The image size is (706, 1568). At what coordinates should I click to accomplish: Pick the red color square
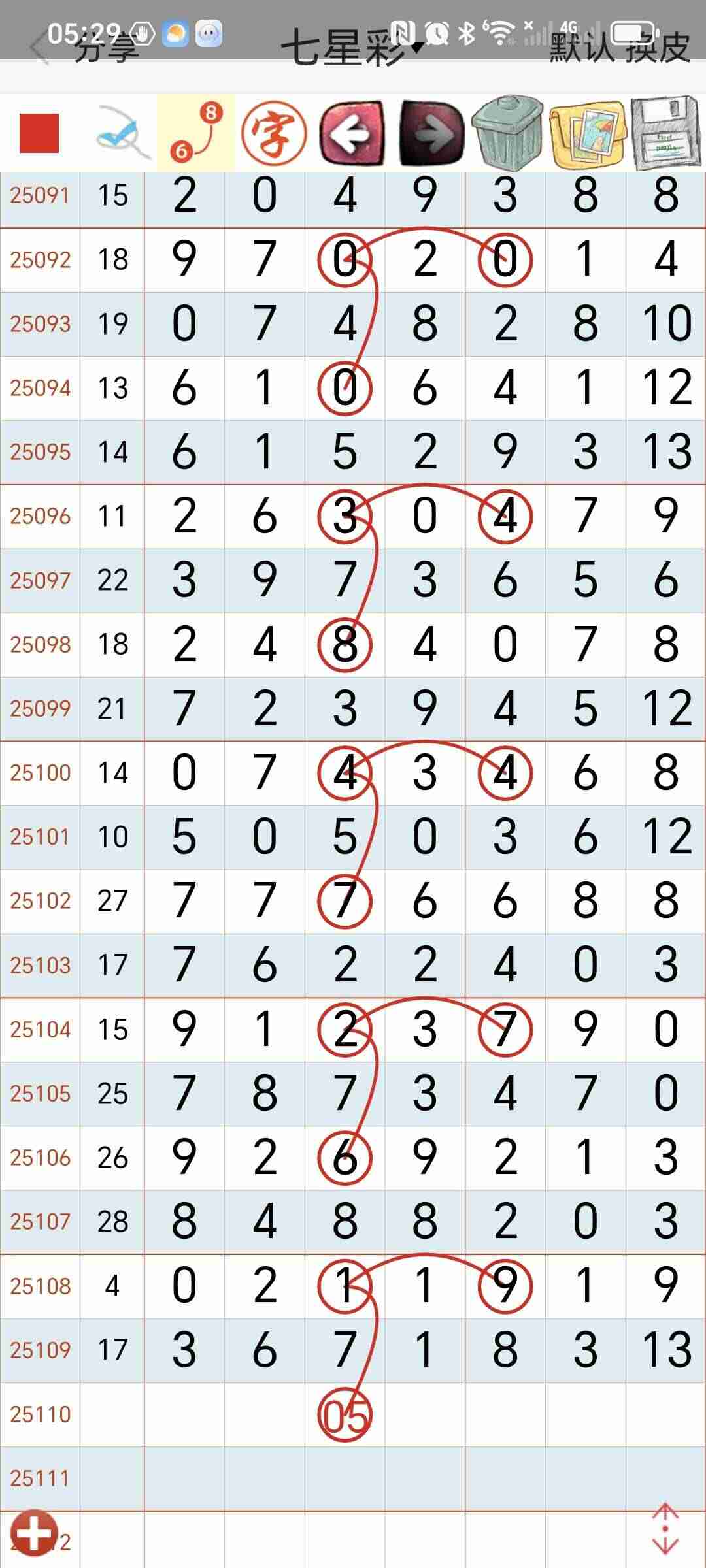point(39,133)
